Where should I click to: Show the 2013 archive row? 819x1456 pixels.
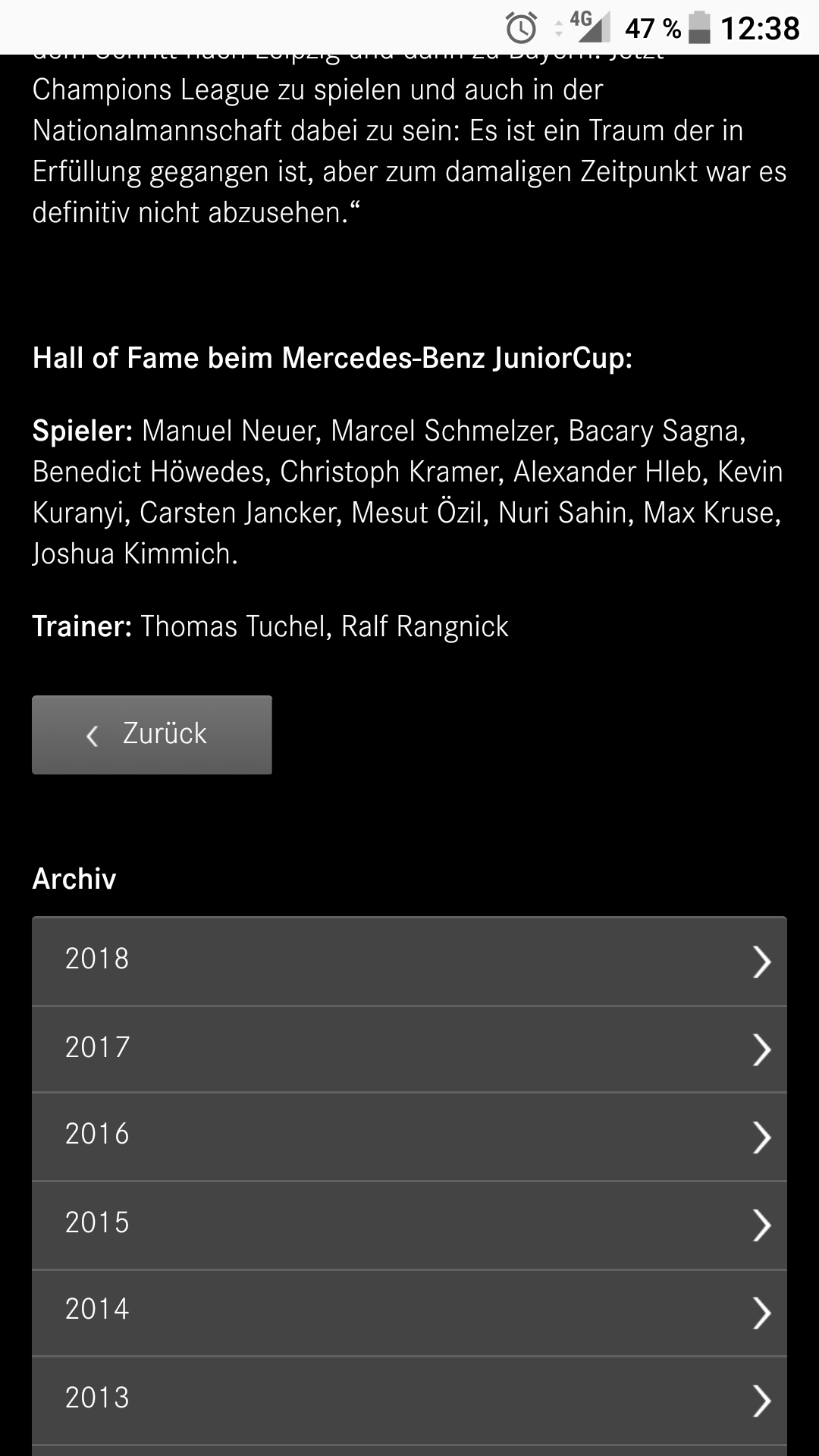pos(409,1400)
